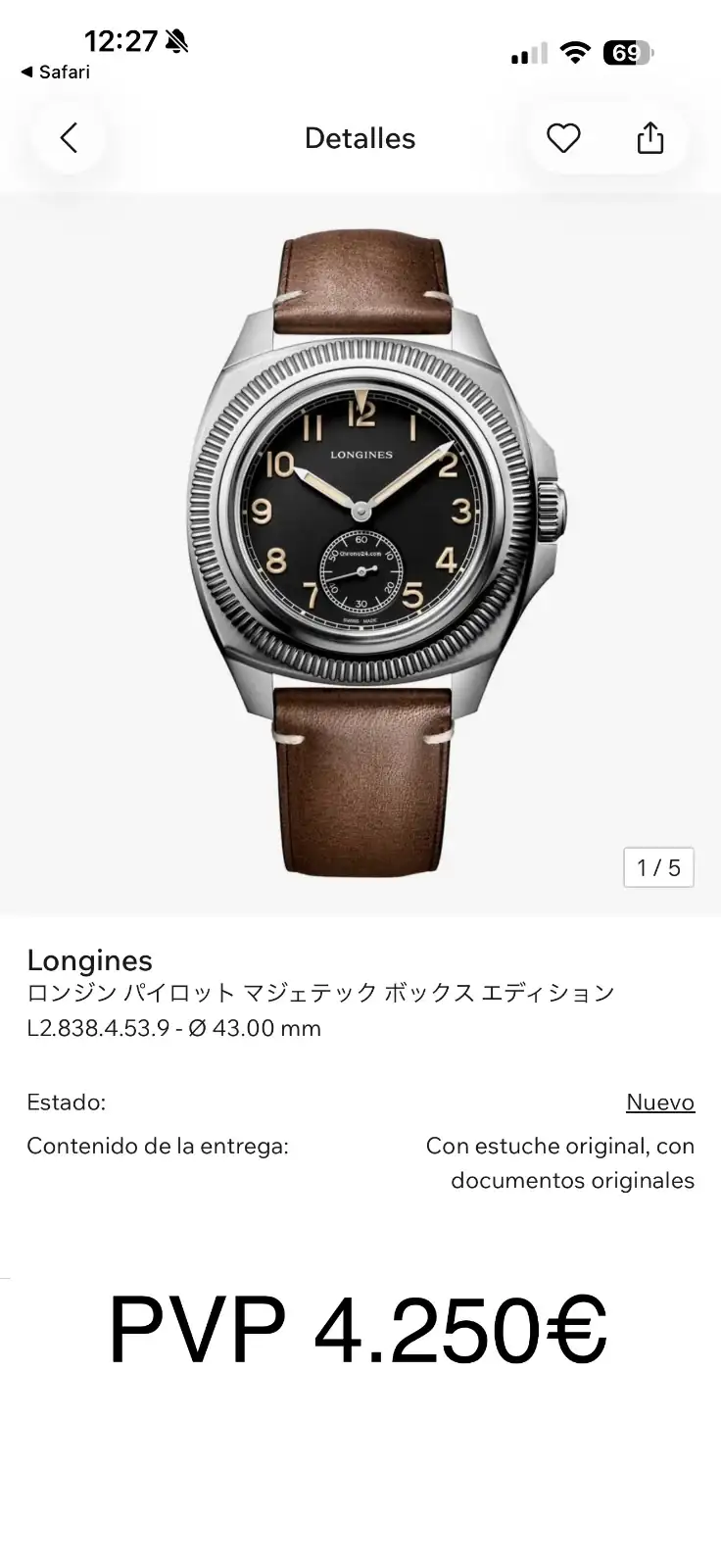Go back from the Detalles page
The image size is (721, 1568).
click(x=68, y=138)
